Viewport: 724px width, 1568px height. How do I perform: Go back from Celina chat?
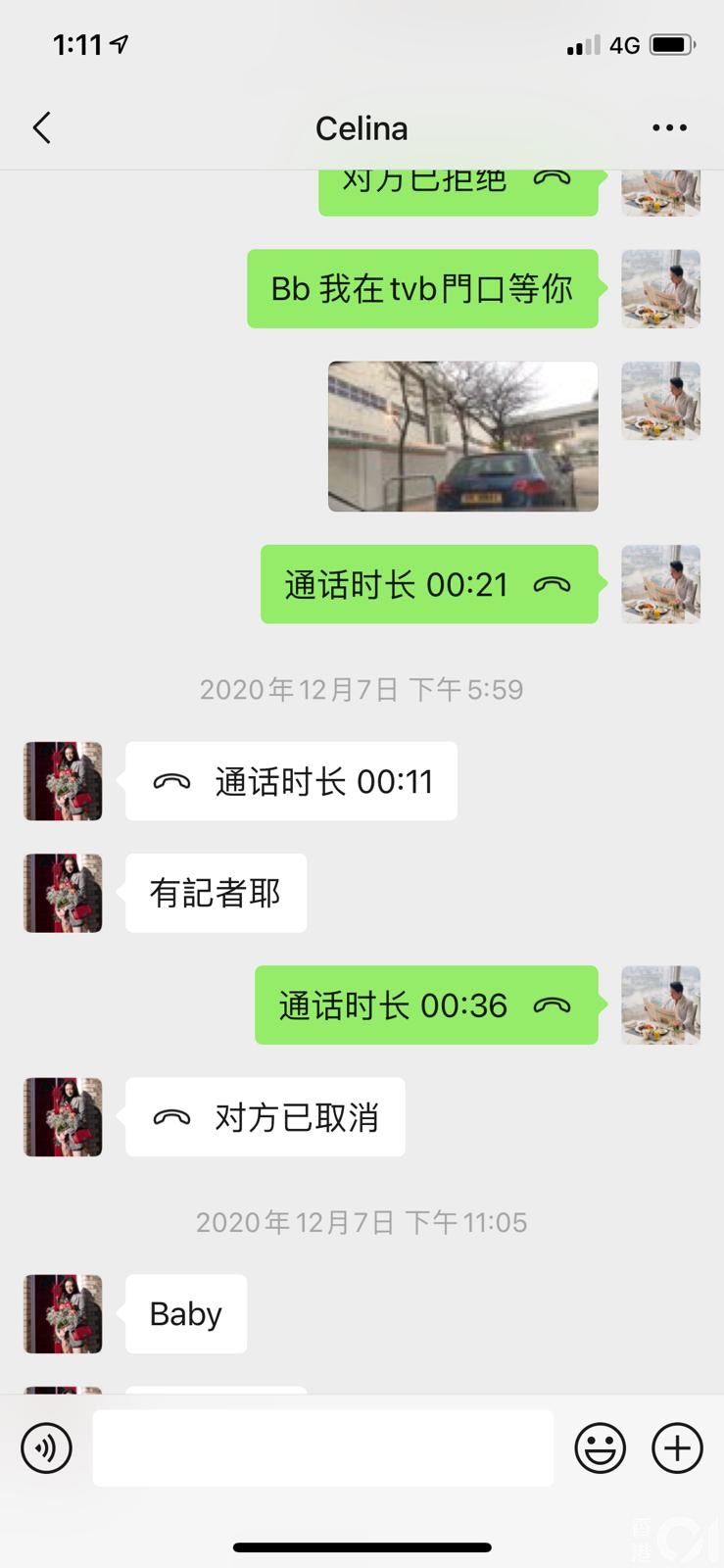point(41,127)
